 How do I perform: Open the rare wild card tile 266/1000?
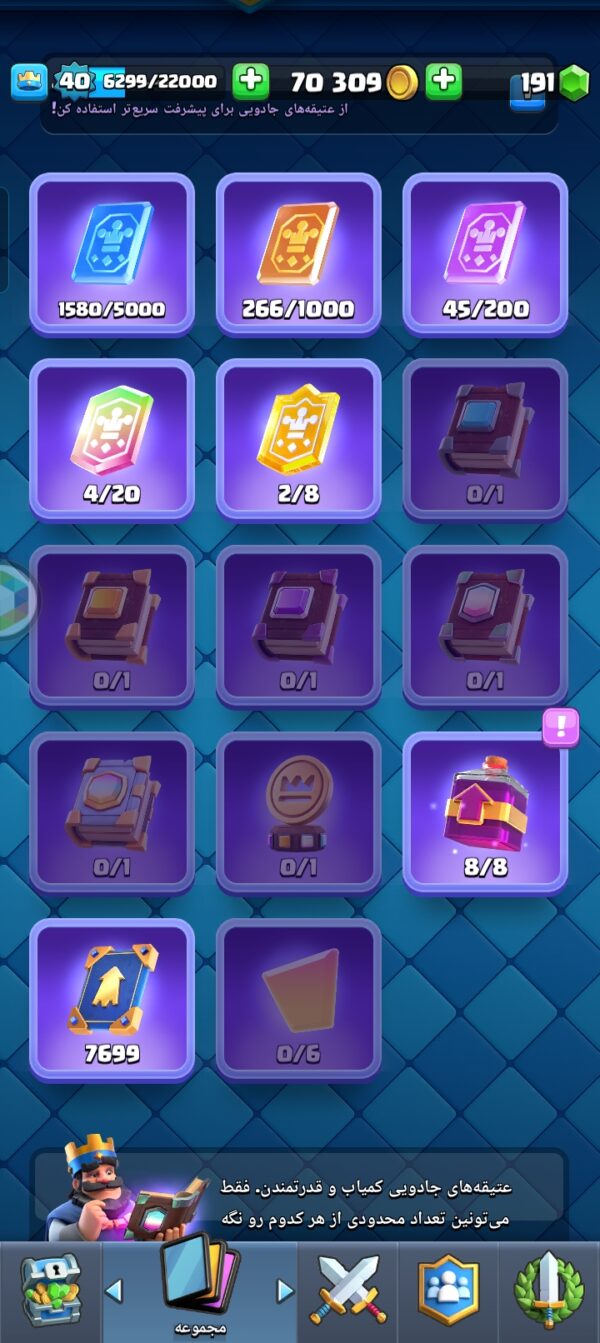[x=298, y=253]
